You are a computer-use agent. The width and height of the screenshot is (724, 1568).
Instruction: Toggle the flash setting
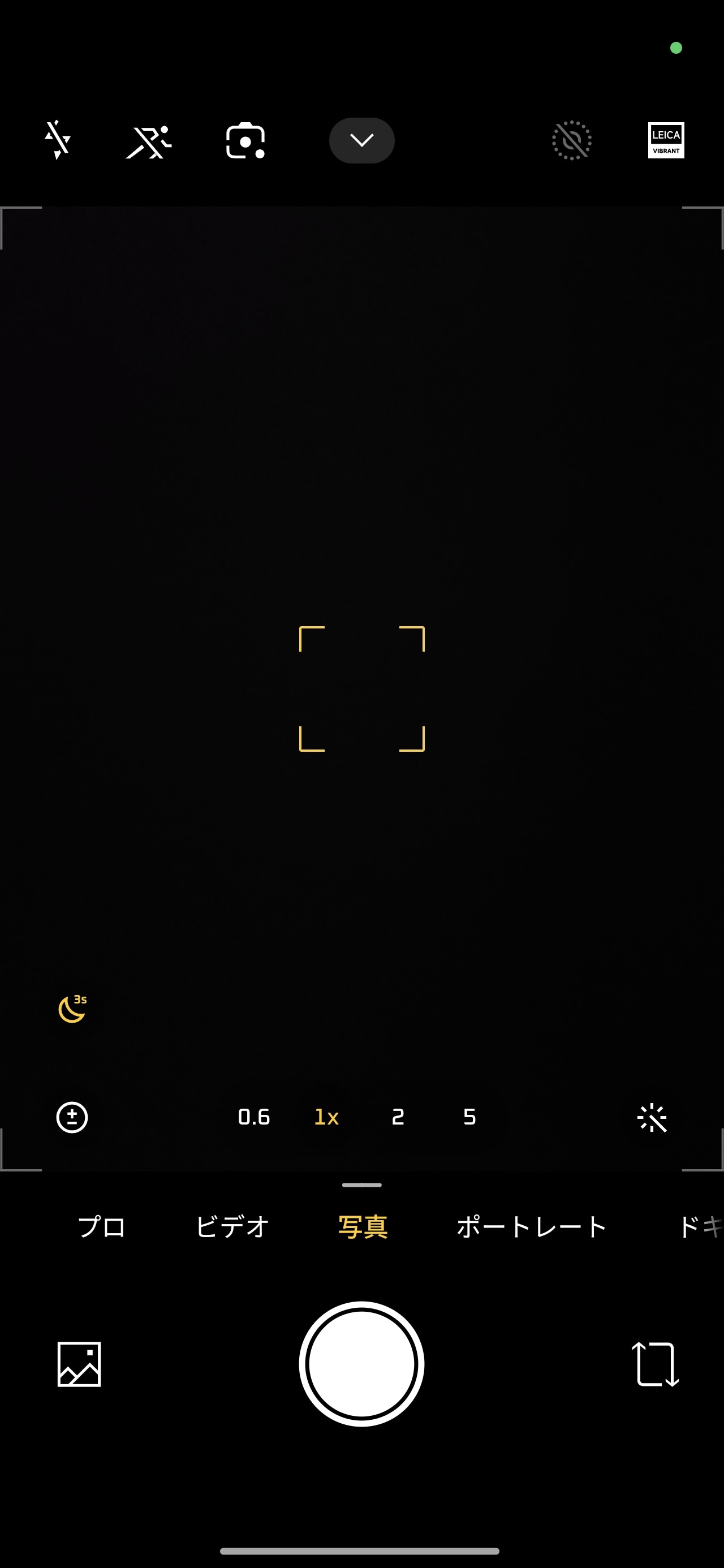(x=58, y=140)
